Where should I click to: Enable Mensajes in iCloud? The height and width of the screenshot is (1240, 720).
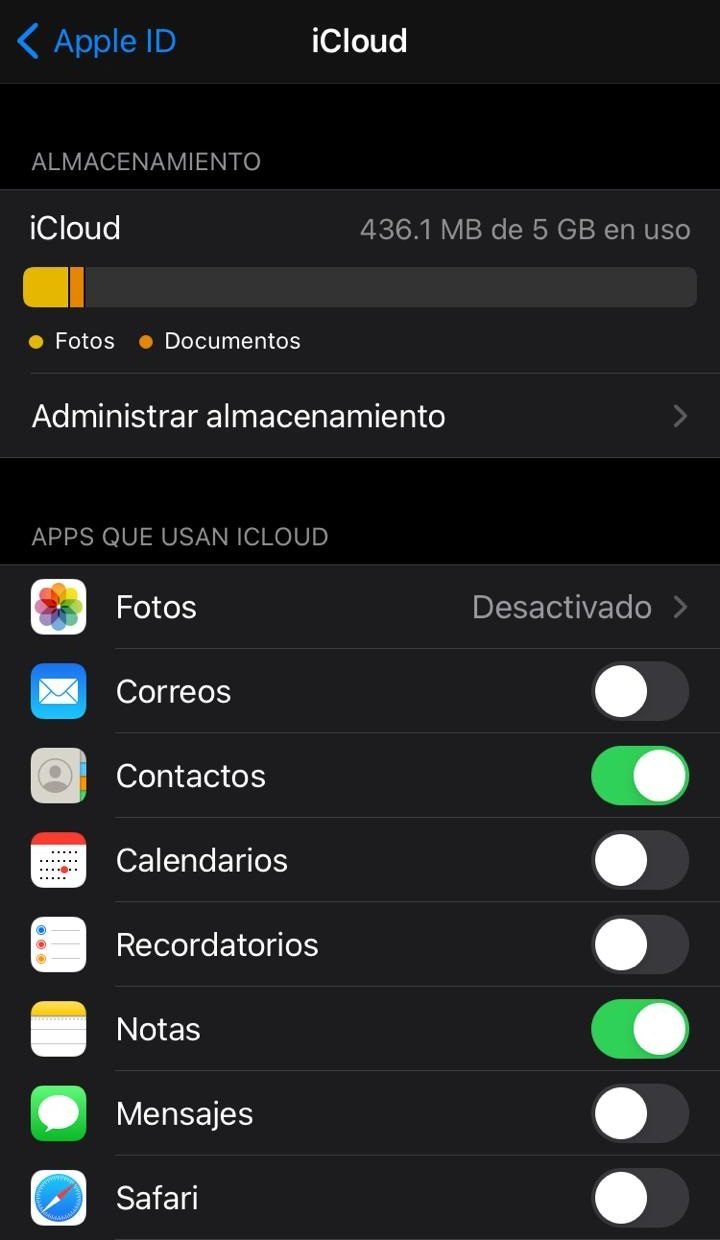pos(640,1114)
